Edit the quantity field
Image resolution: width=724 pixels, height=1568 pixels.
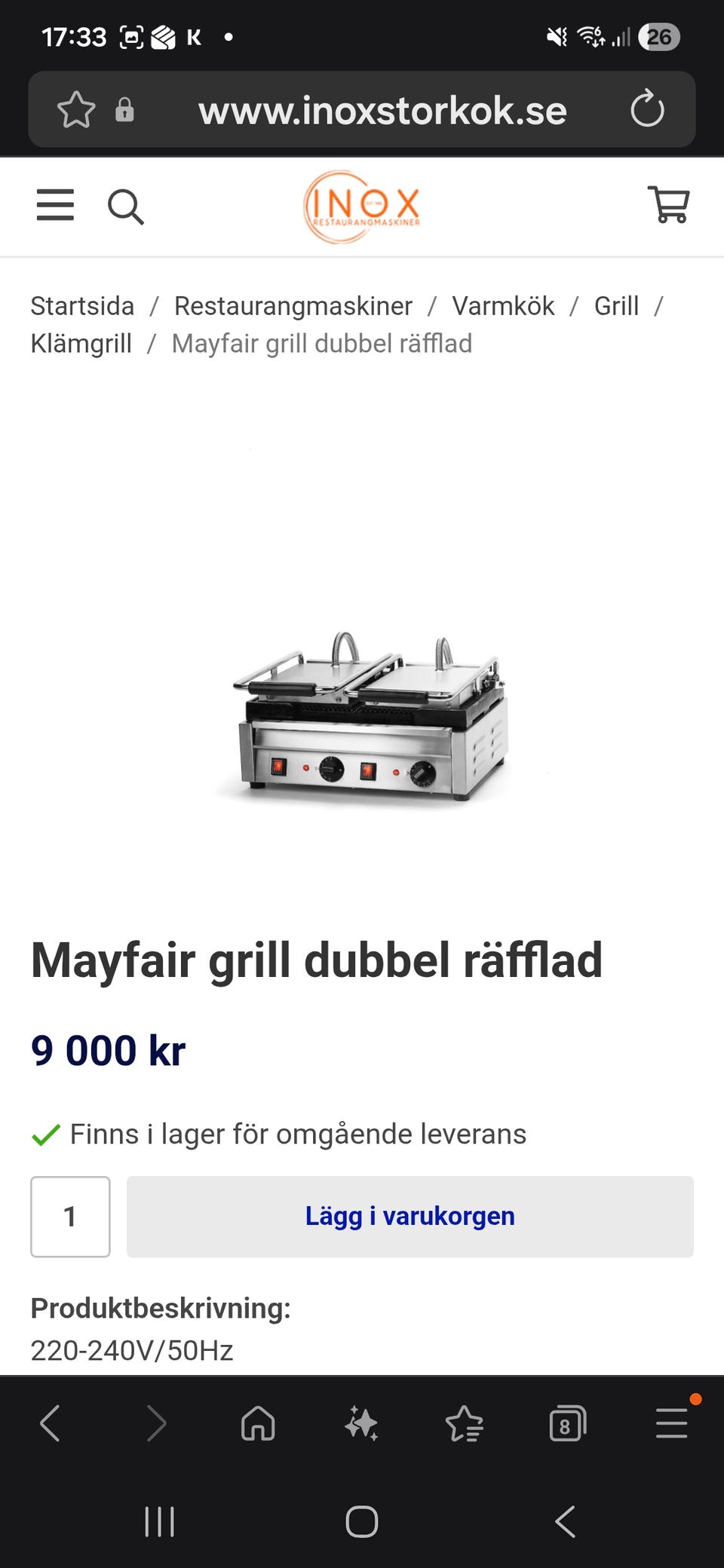(70, 1216)
